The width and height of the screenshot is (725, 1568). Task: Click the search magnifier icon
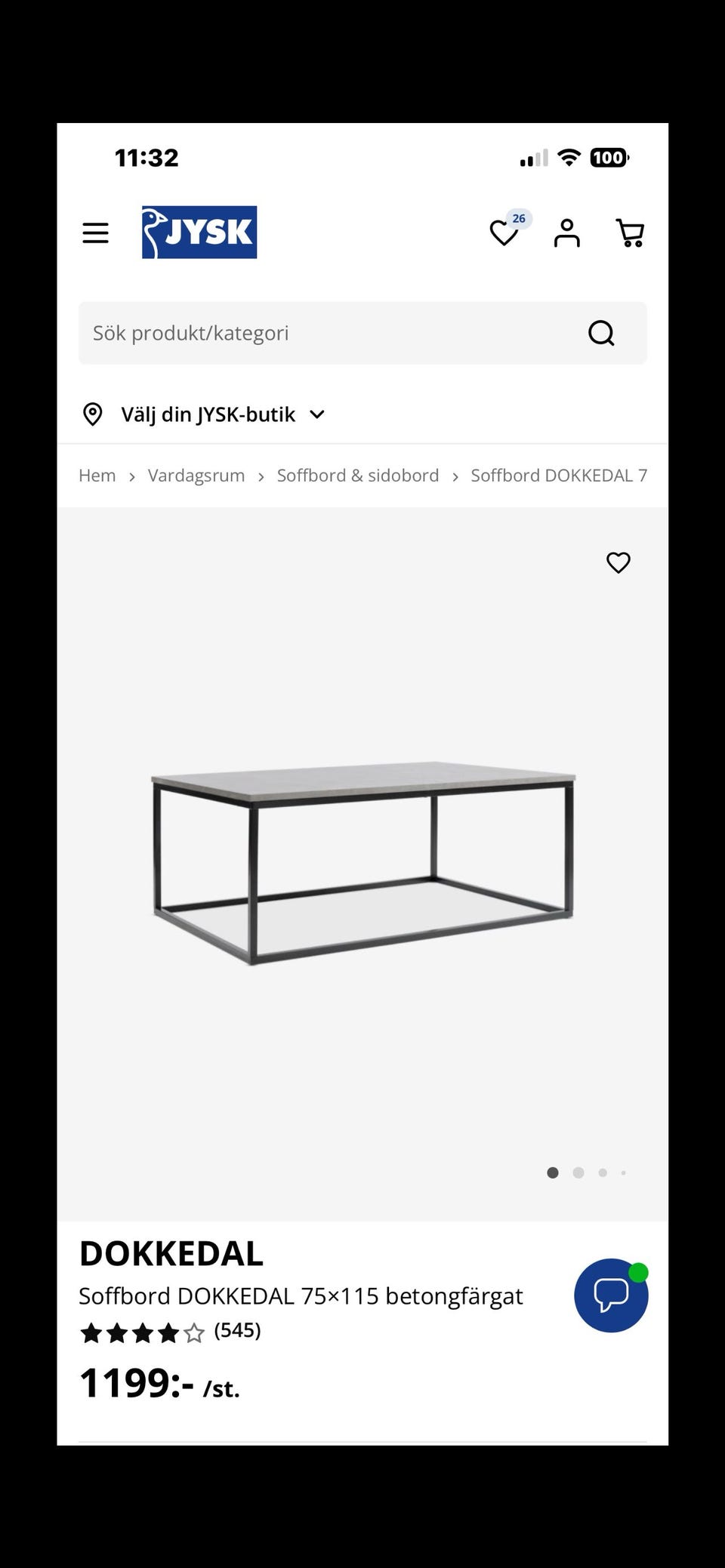click(600, 333)
